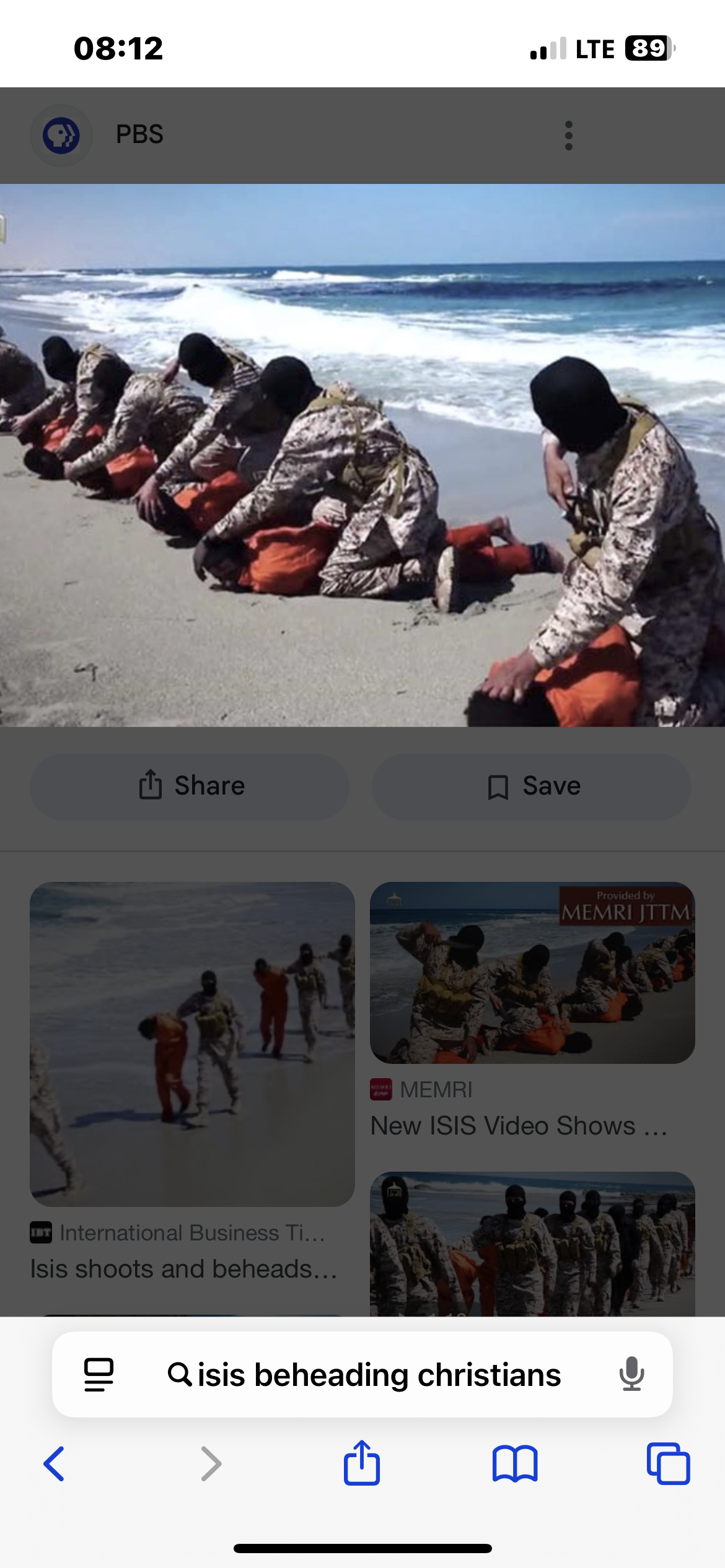The width and height of the screenshot is (725, 1568).
Task: Tap the Share button under the image
Action: (x=190, y=786)
